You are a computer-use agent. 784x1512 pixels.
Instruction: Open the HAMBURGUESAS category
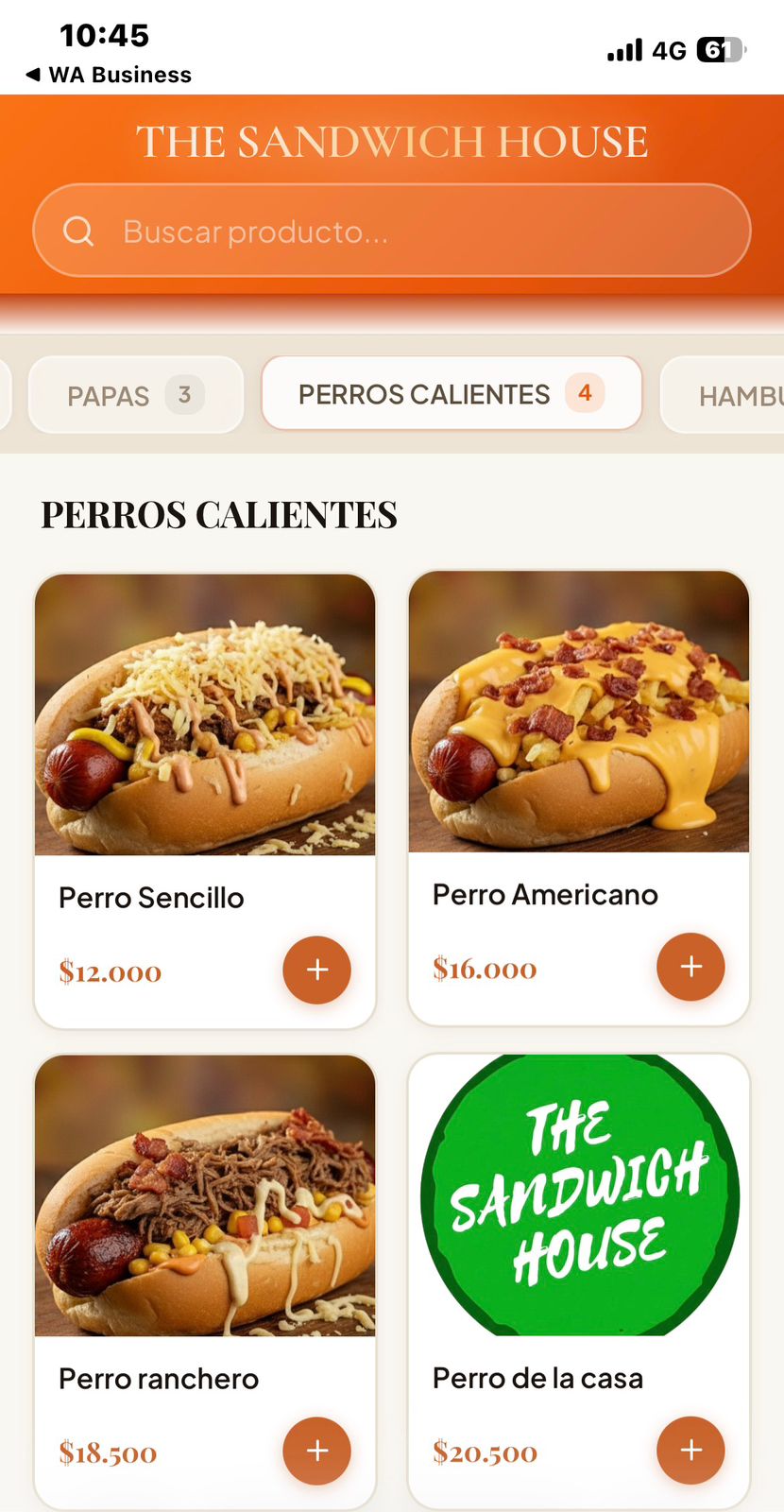(x=741, y=395)
